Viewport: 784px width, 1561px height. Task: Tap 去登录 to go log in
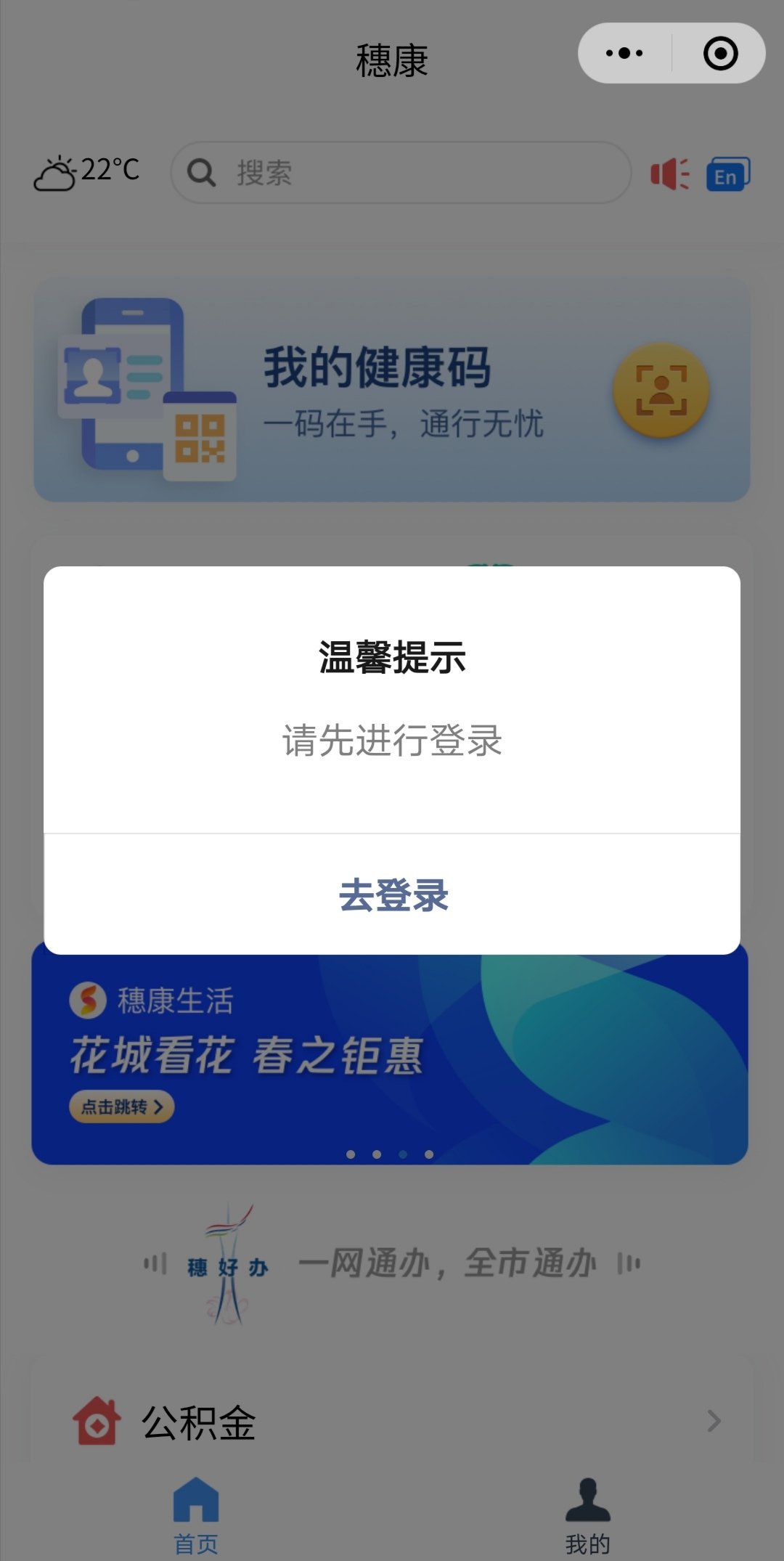[x=393, y=894]
